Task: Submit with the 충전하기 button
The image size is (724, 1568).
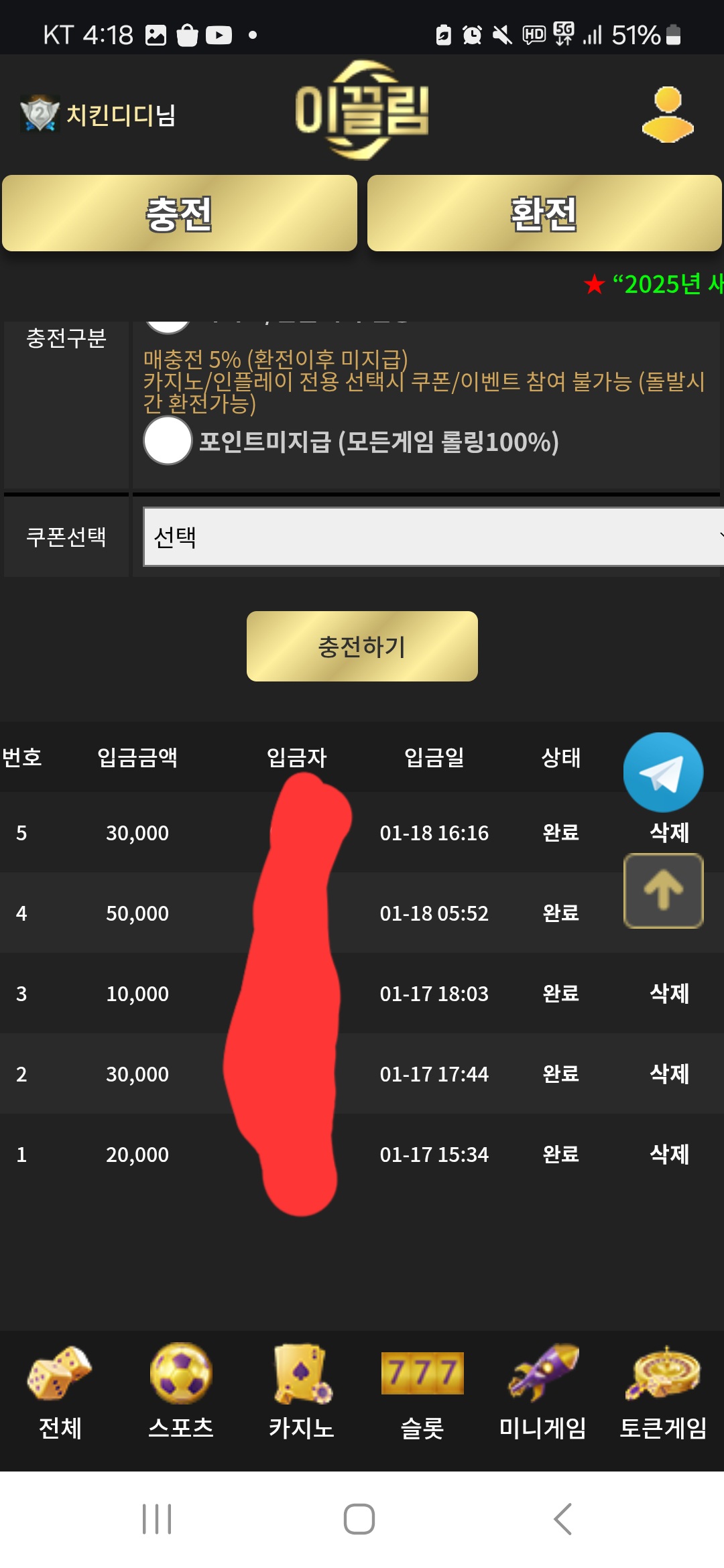Action: coord(362,647)
